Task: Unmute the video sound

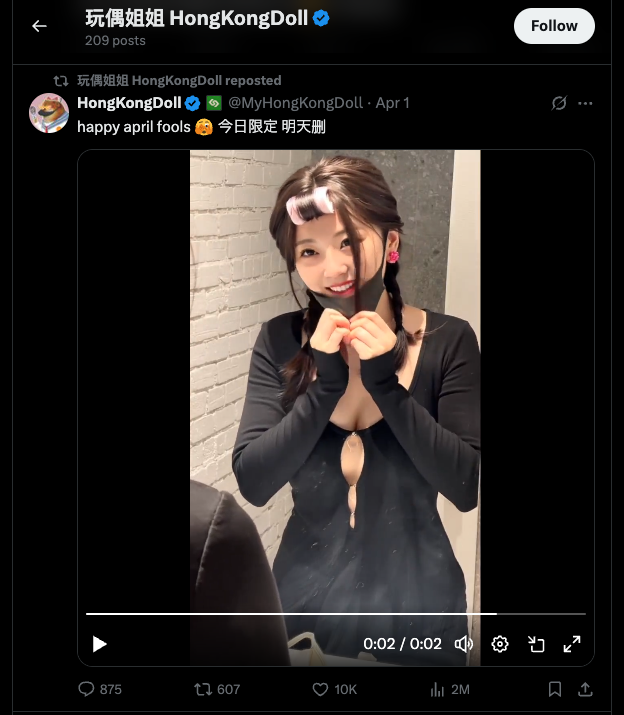Action: coord(464,644)
